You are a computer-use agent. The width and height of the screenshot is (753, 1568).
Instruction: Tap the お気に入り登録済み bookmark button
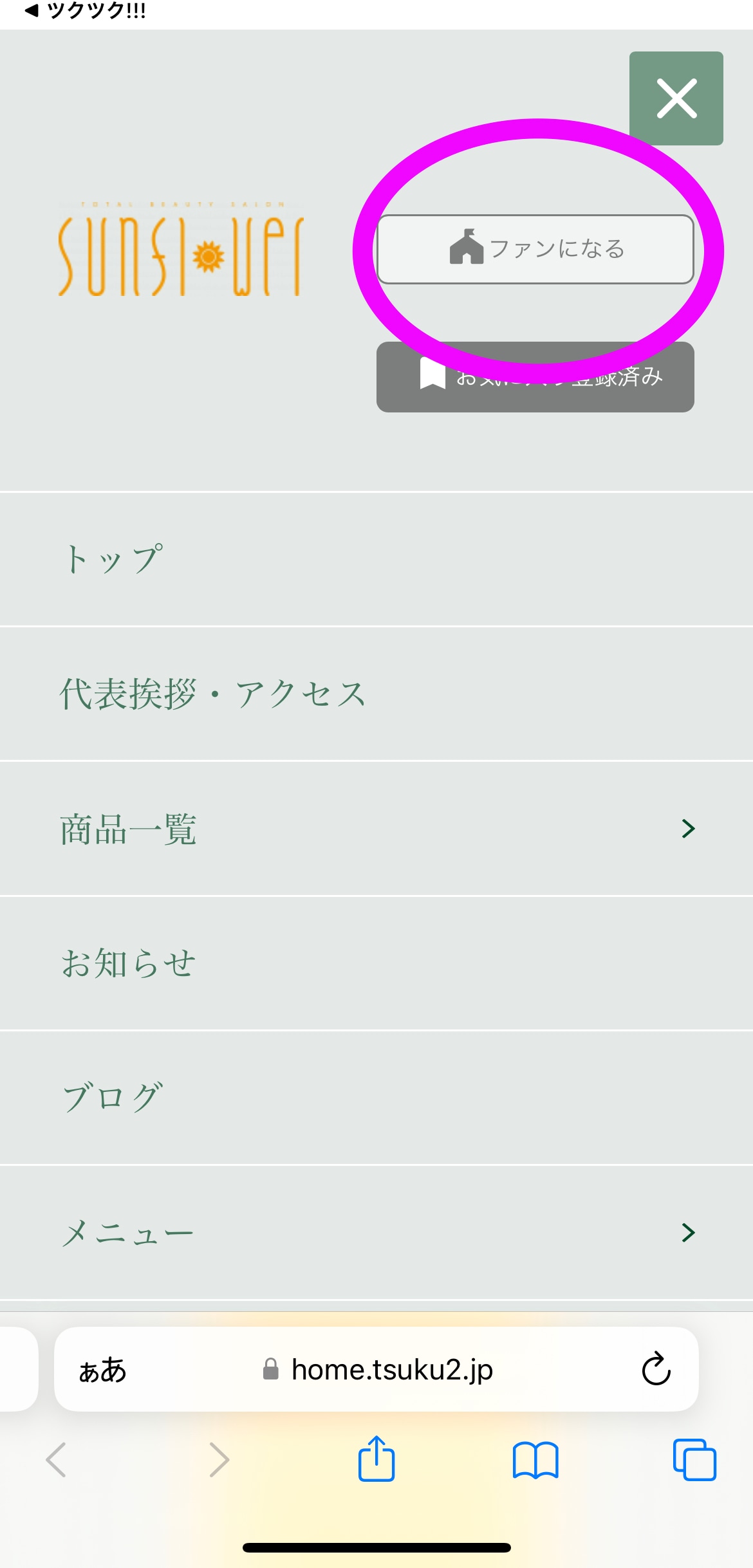pos(535,378)
